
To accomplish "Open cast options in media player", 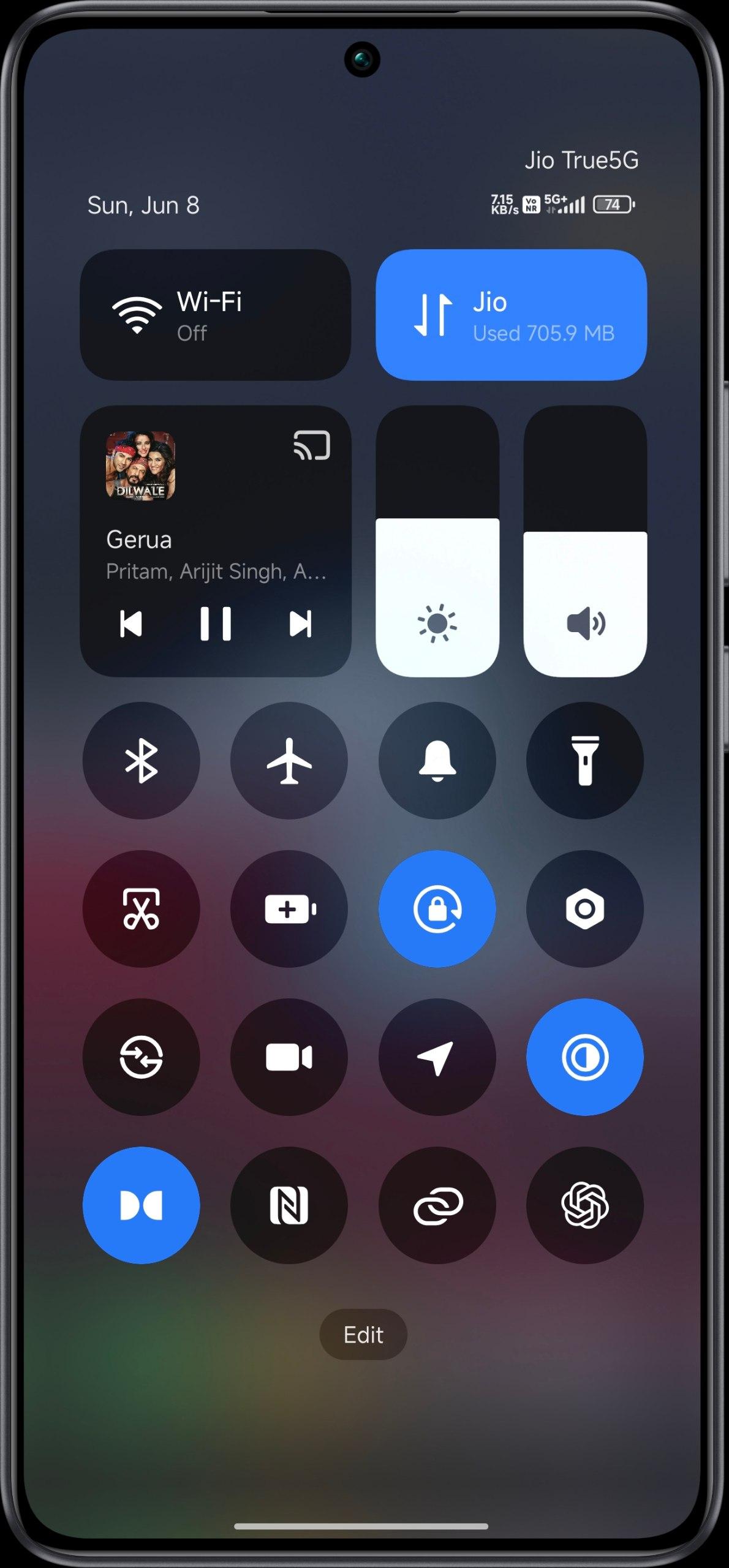I will [x=312, y=445].
